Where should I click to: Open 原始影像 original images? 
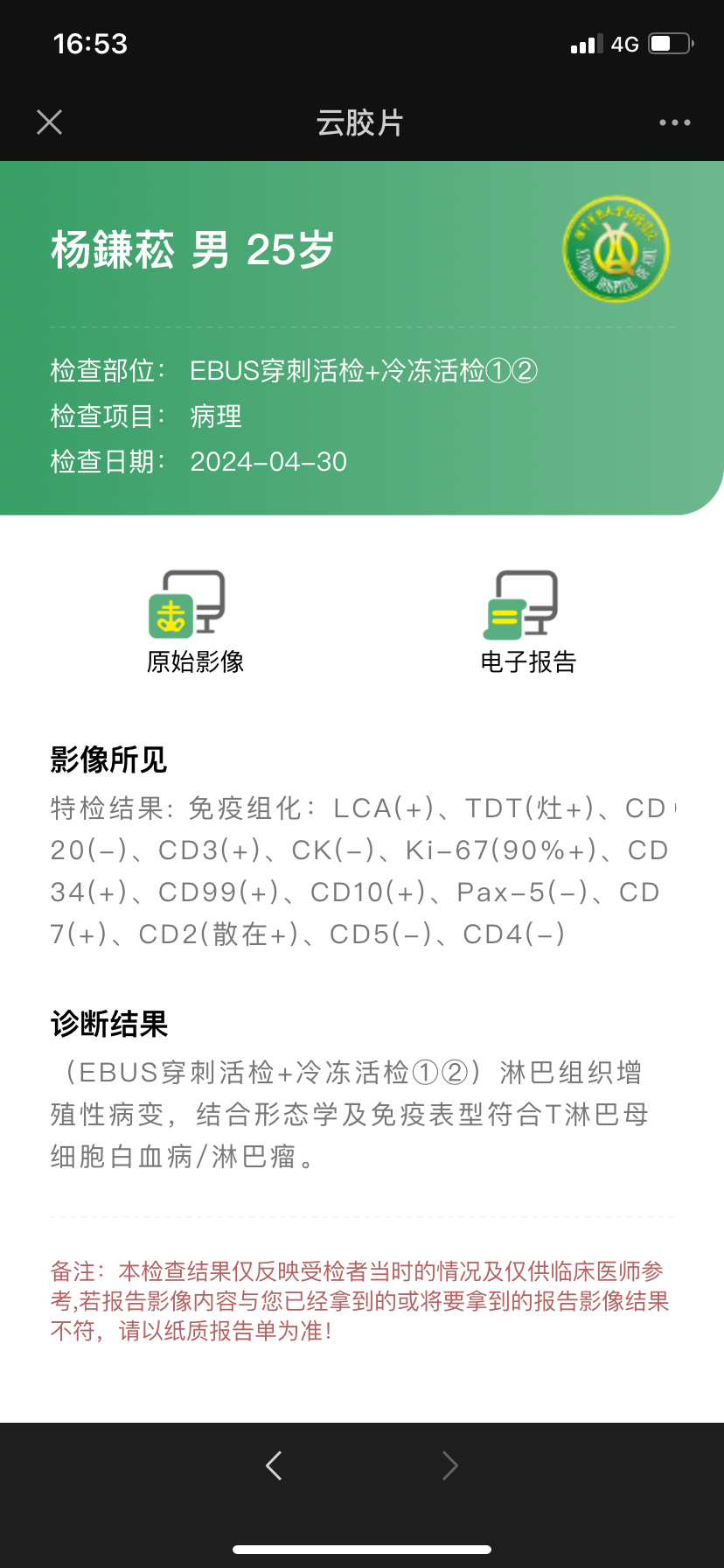pos(195,622)
